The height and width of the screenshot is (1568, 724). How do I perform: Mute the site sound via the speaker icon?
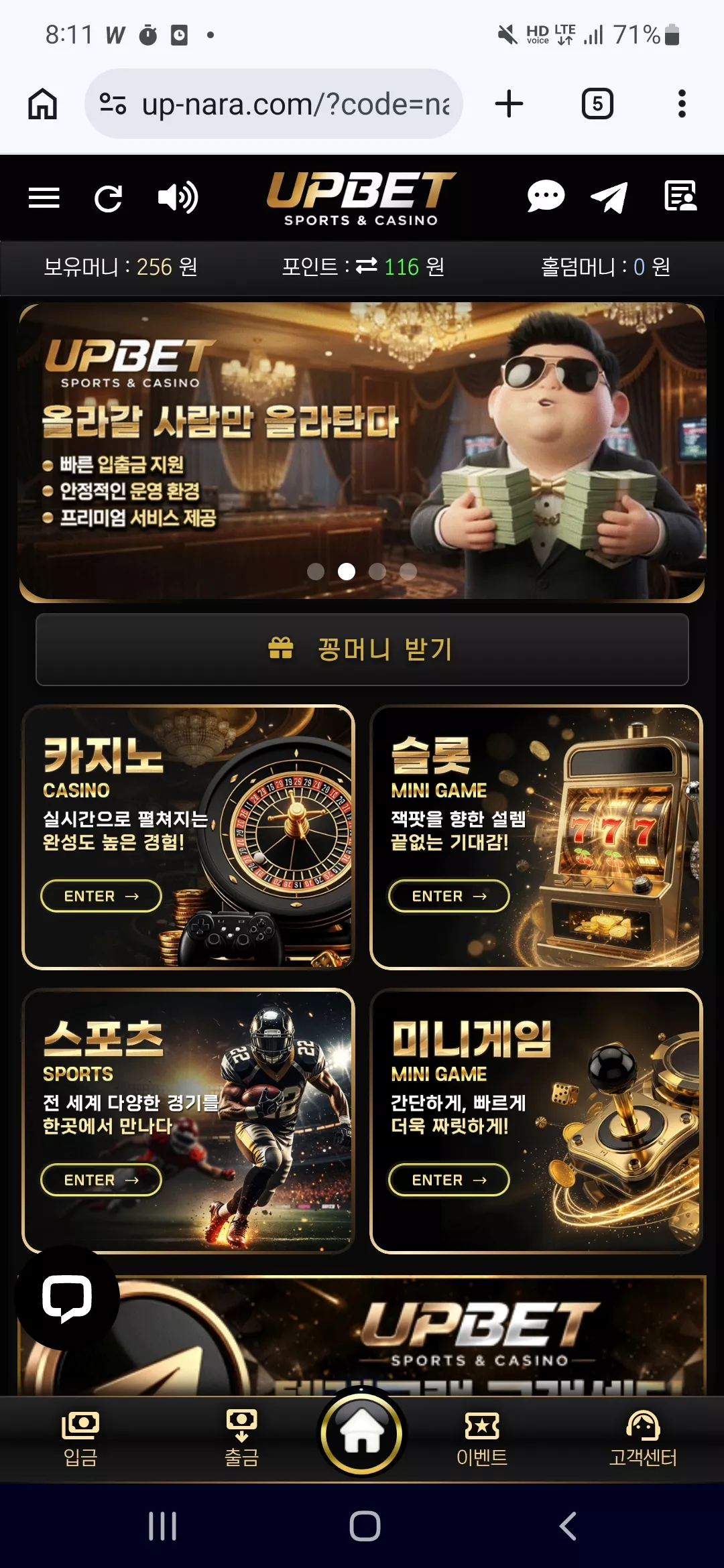point(178,198)
